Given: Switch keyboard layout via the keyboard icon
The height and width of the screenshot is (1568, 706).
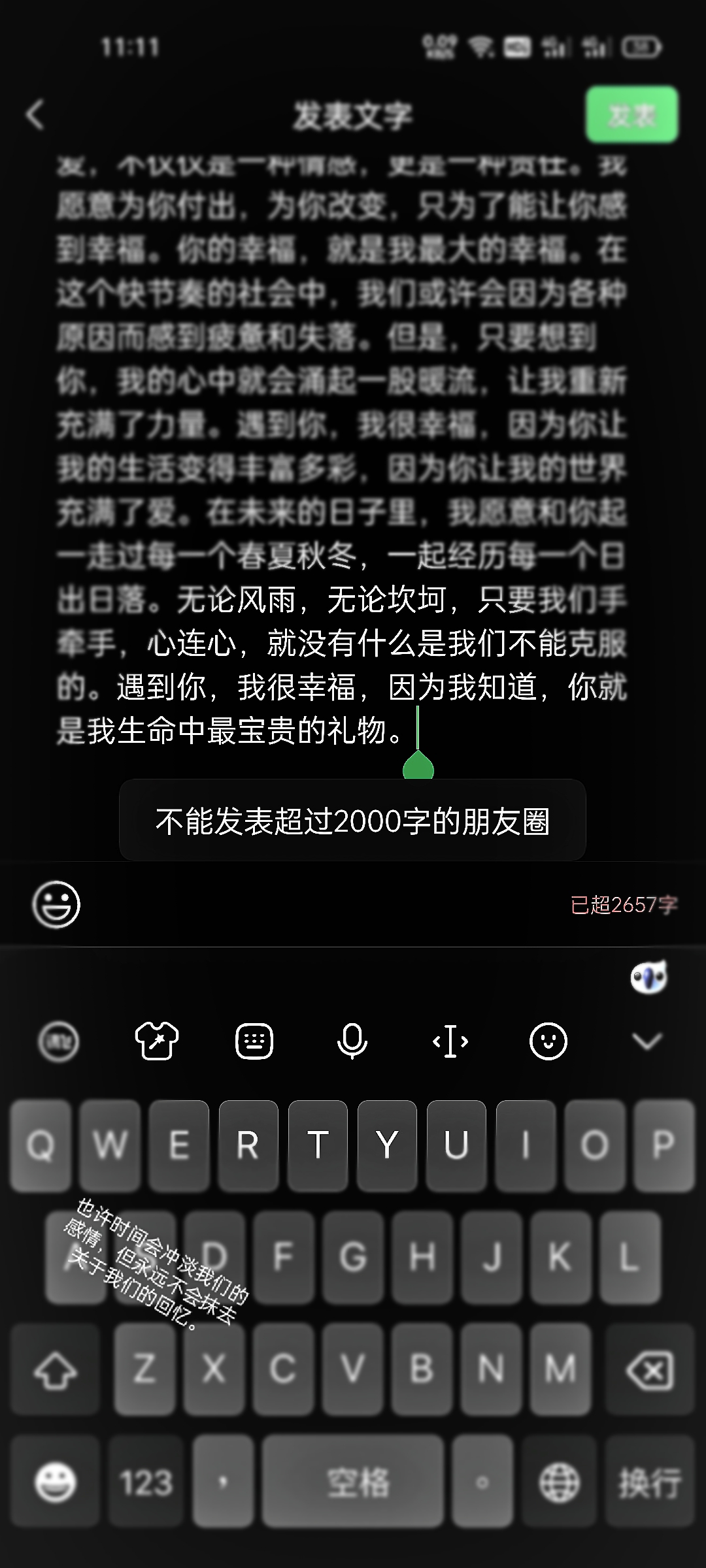Looking at the screenshot, I should pos(254,1041).
